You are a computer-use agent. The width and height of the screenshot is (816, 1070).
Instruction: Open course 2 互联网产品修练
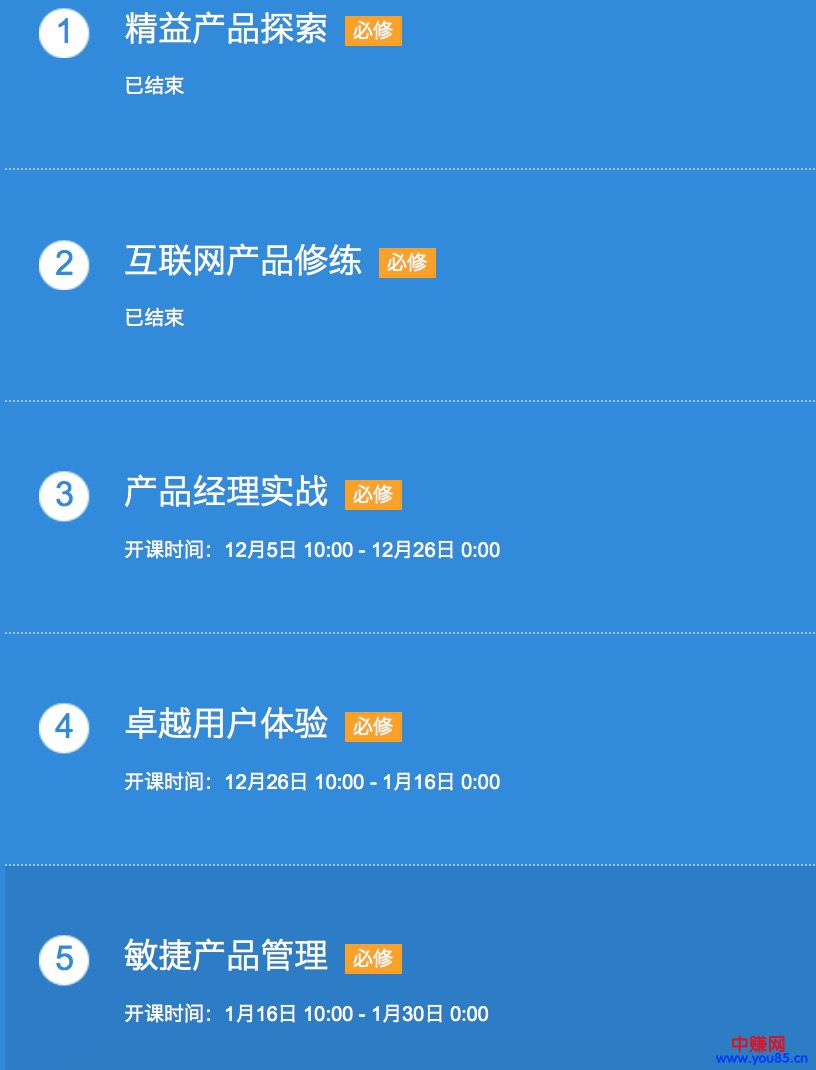tap(243, 262)
